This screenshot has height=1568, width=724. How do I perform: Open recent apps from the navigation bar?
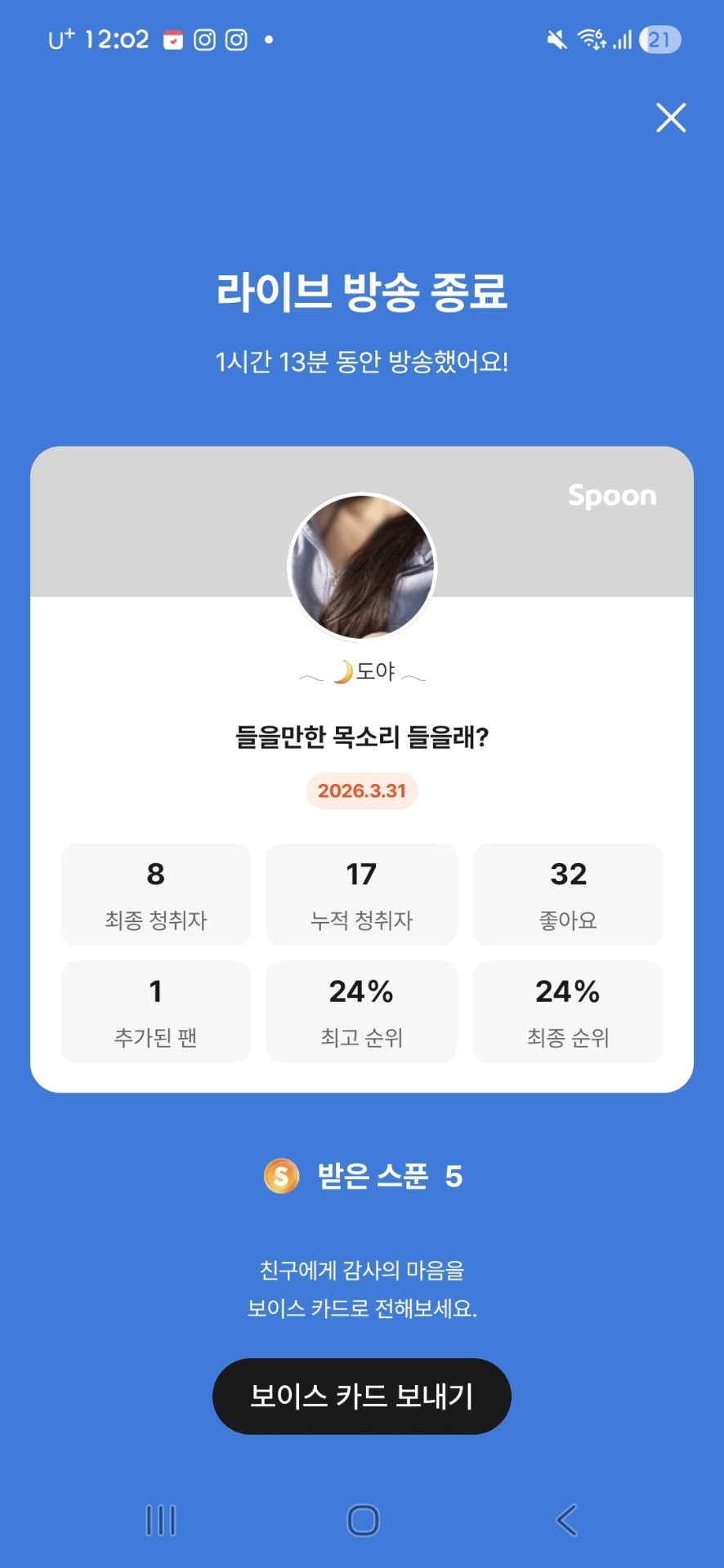pyautogui.click(x=161, y=1520)
